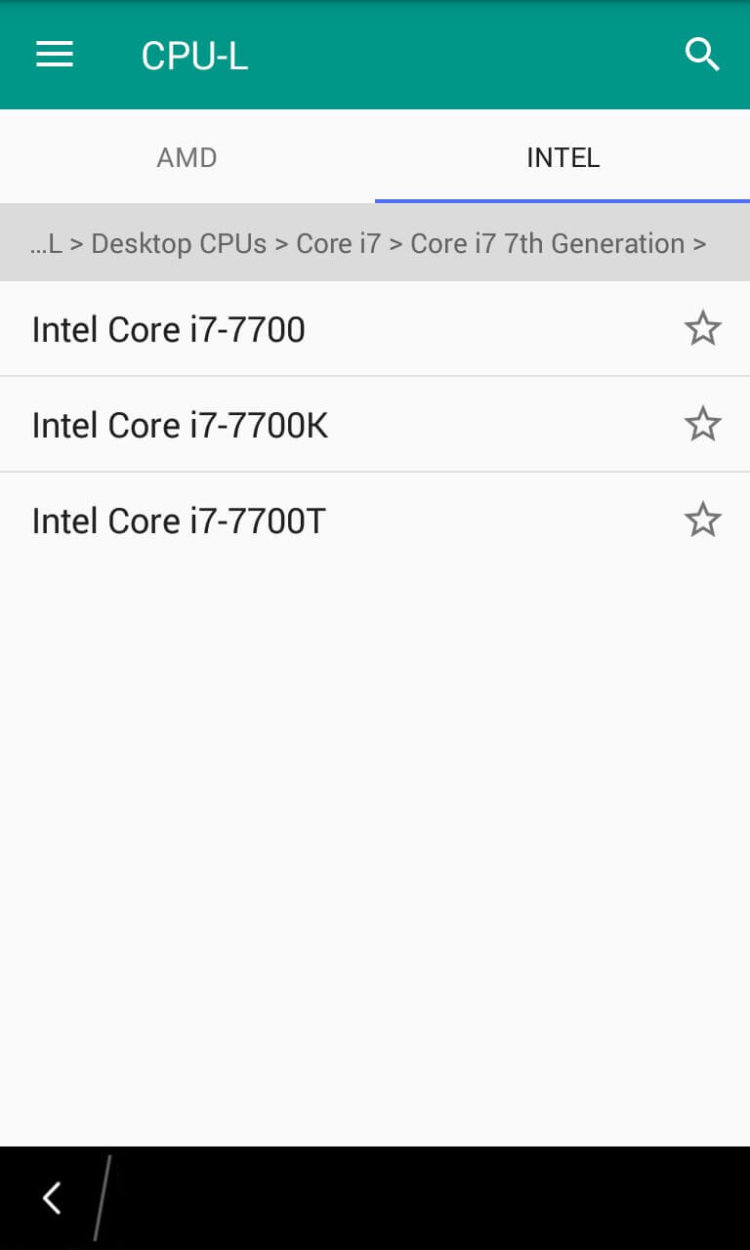Tap the chevron after Core i7 7th Generation
750x1250 pixels.
(x=701, y=243)
